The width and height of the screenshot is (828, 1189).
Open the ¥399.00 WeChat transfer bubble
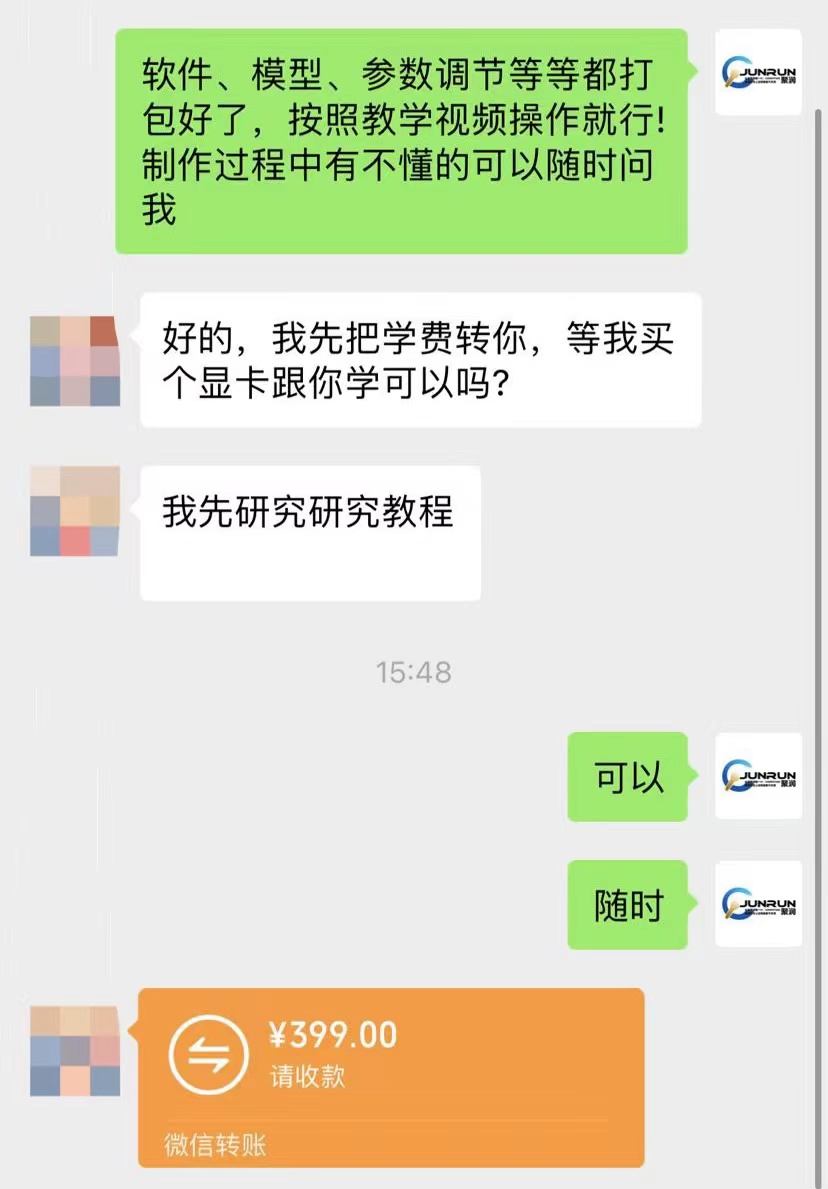tap(391, 1075)
